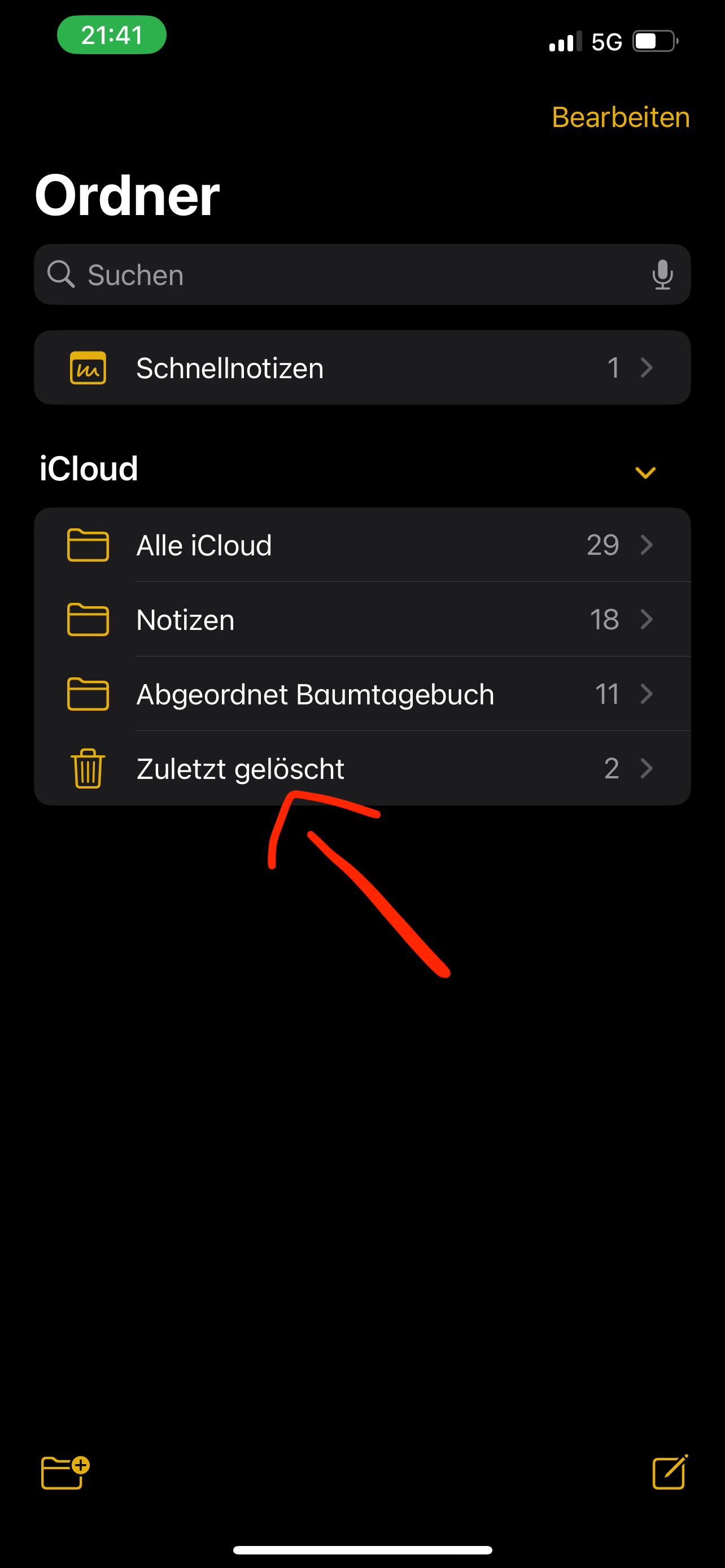Viewport: 725px width, 1568px height.
Task: Open the Alle iCloud folder
Action: (x=361, y=545)
